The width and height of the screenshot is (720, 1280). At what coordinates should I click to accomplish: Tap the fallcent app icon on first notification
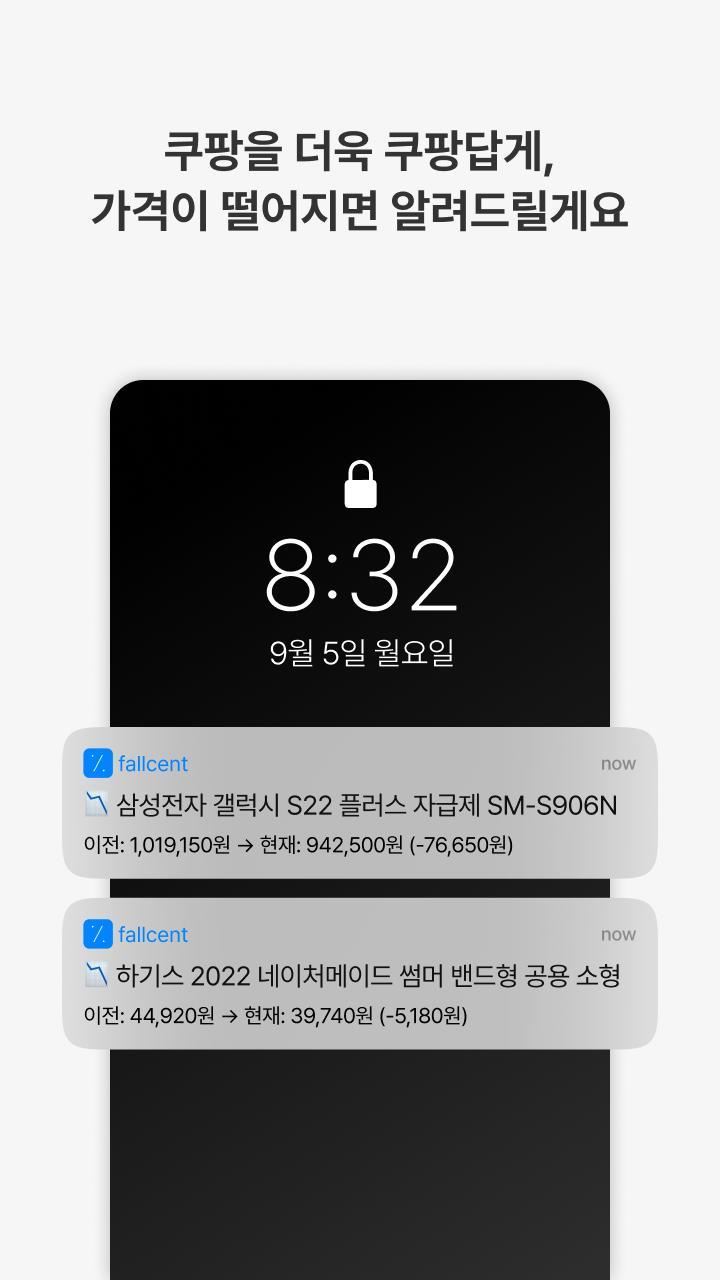(x=96, y=764)
